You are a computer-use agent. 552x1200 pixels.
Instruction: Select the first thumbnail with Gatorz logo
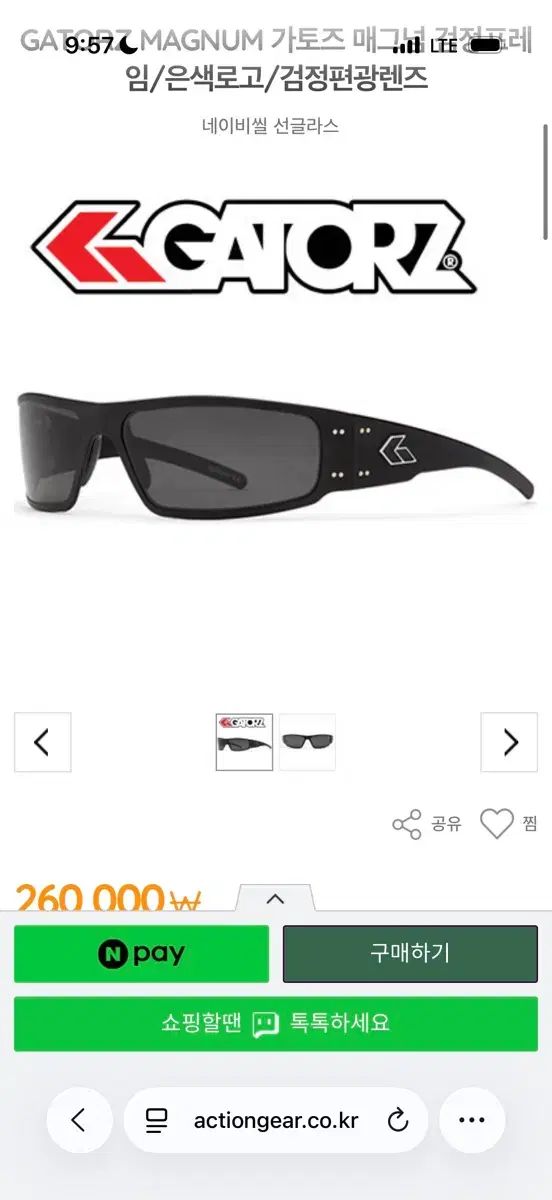point(244,742)
